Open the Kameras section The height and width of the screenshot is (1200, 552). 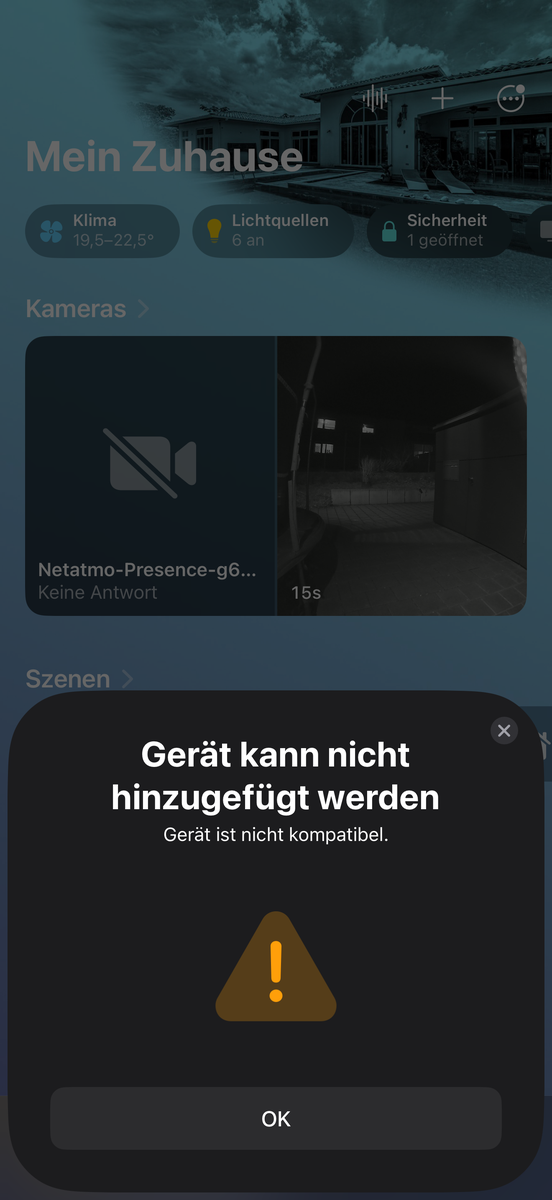coord(87,309)
